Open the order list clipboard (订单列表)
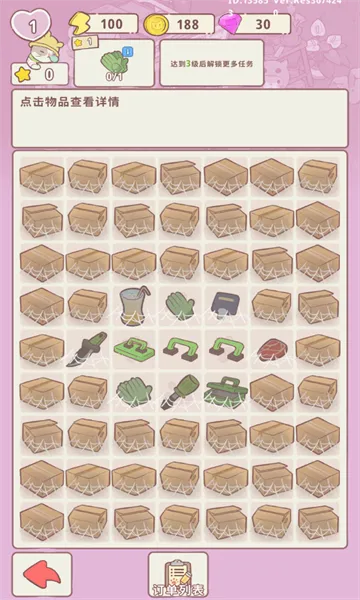Image resolution: width=360 pixels, height=600 pixels. click(178, 575)
